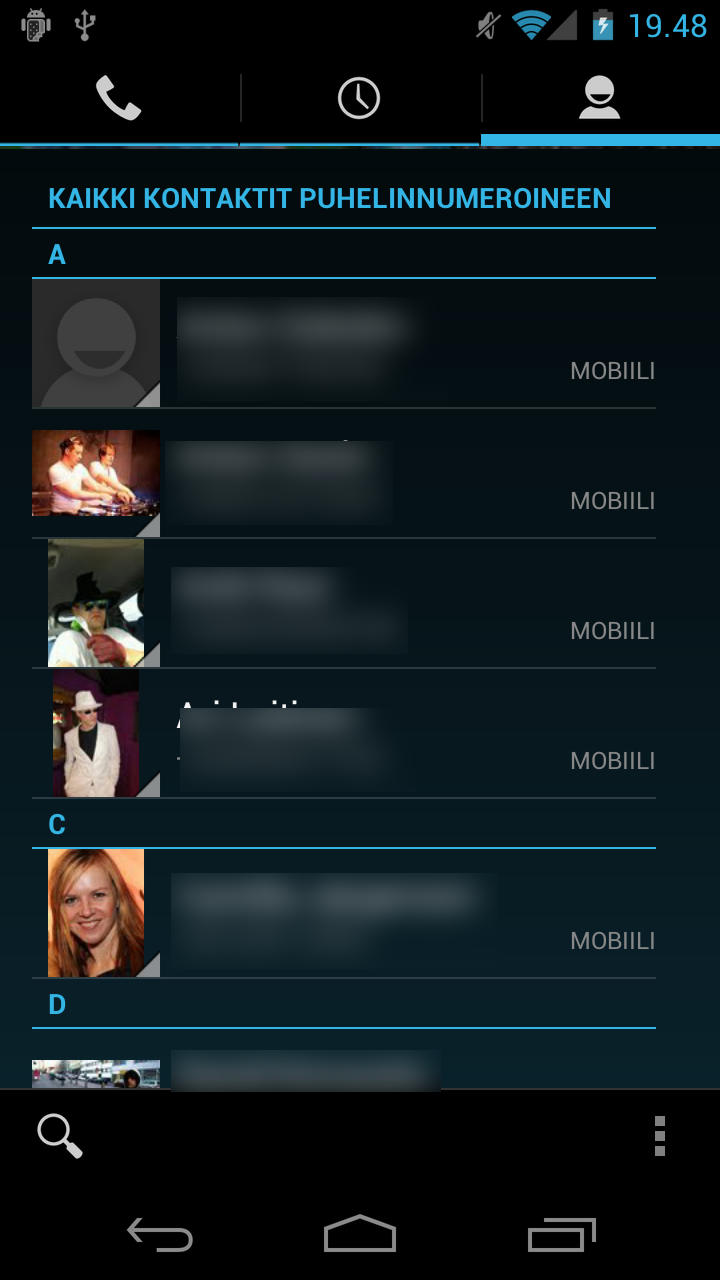Call the white-suit contact's mobile number
The width and height of the screenshot is (720, 1280).
[408, 734]
